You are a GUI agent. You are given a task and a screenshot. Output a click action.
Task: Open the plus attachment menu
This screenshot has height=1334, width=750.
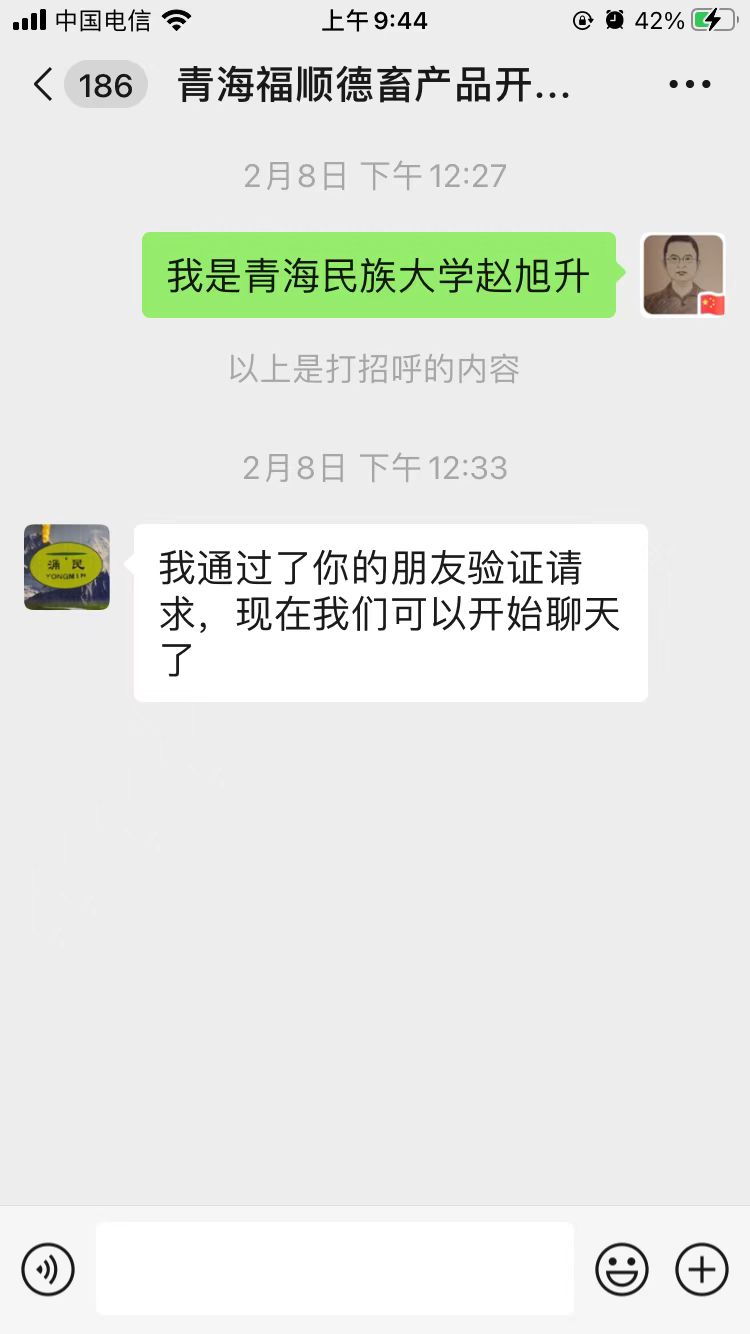point(702,1269)
